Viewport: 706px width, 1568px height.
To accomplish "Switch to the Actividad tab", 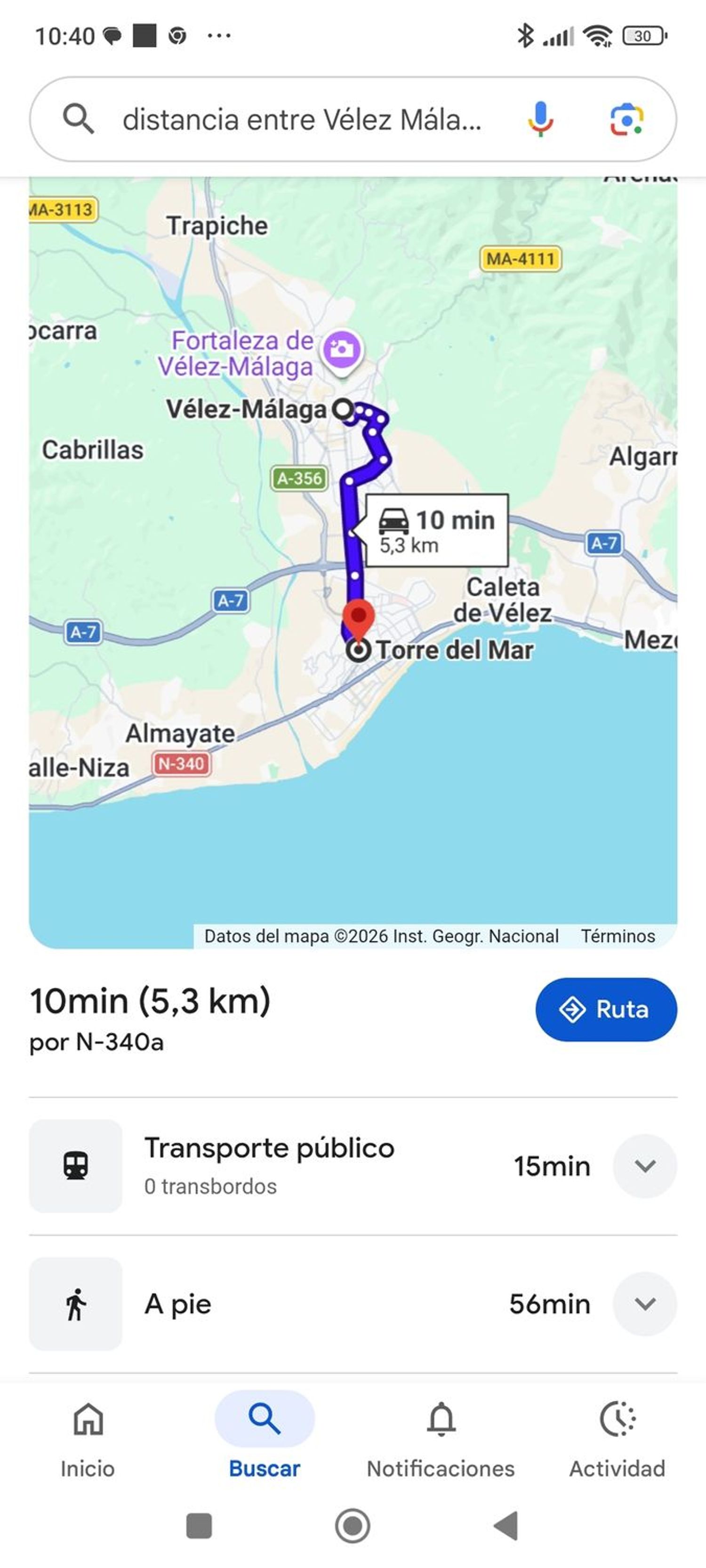I will 617,1440.
